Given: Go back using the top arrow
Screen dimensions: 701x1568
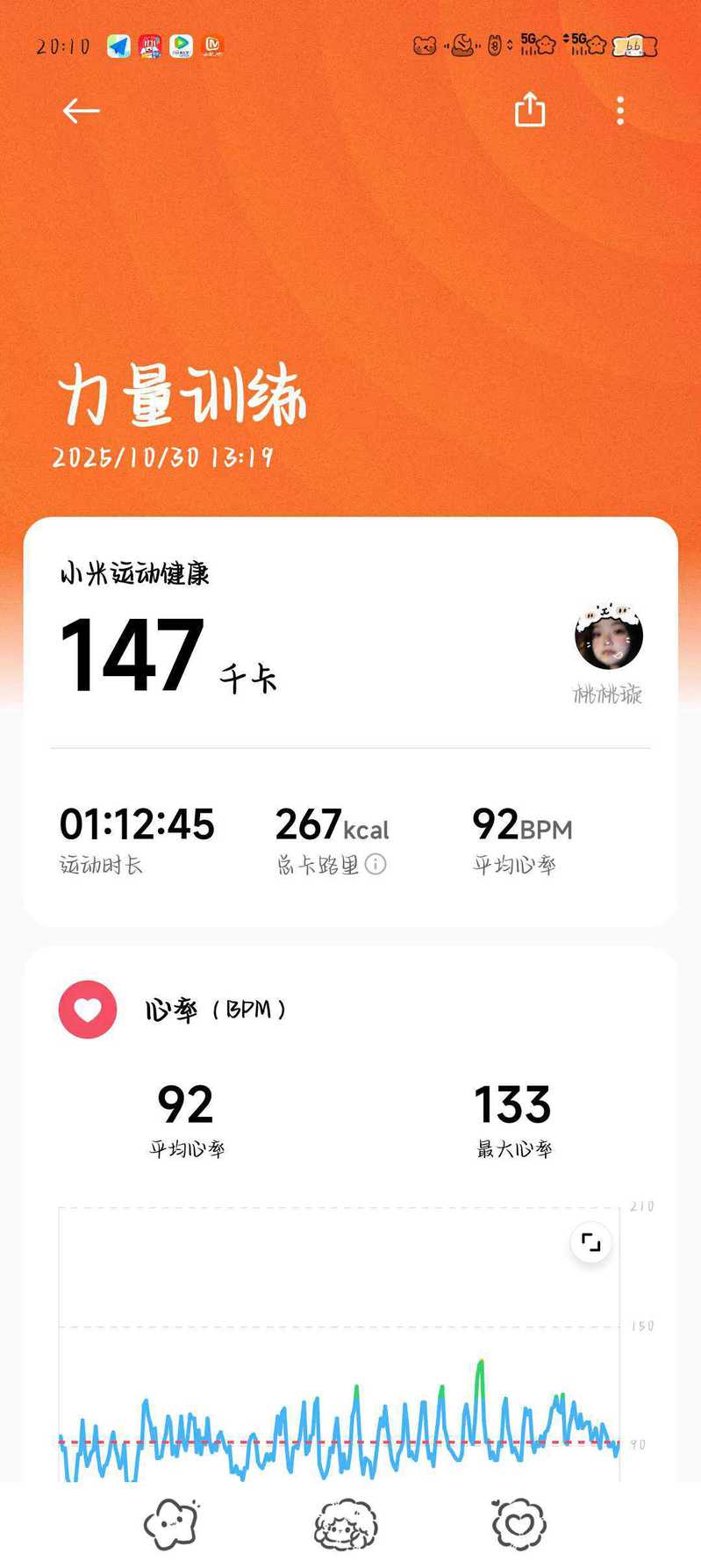Looking at the screenshot, I should tap(81, 111).
